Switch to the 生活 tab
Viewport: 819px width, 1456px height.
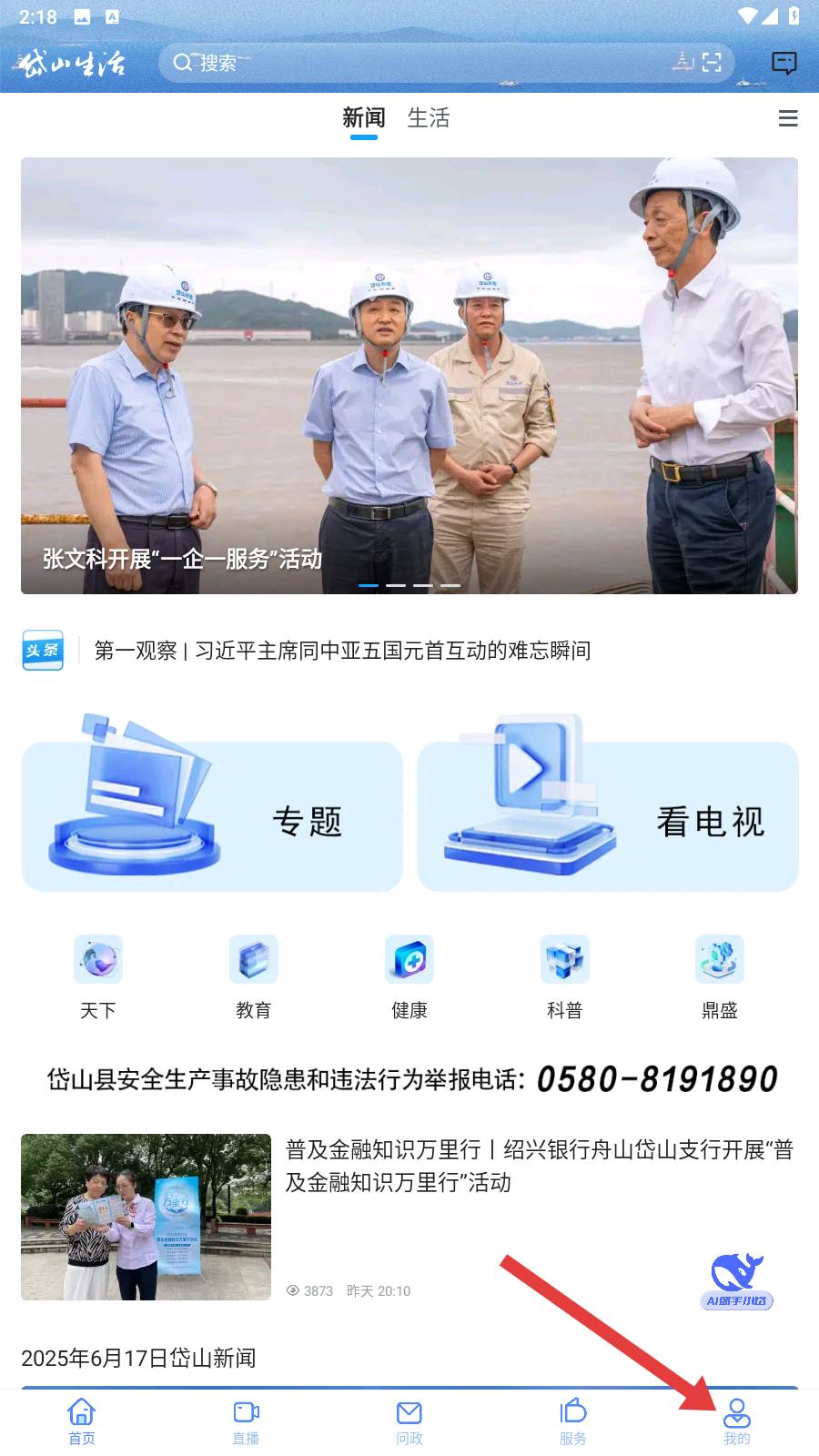pos(429,118)
